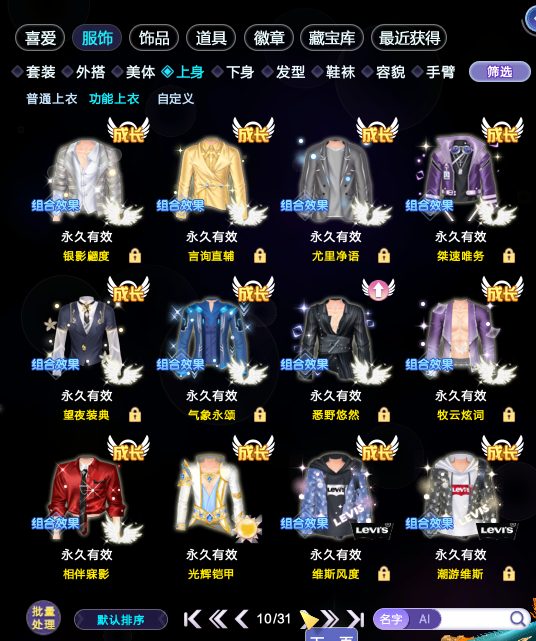Choose the 光辉铠甲 top
The image size is (536, 641).
tap(212, 500)
